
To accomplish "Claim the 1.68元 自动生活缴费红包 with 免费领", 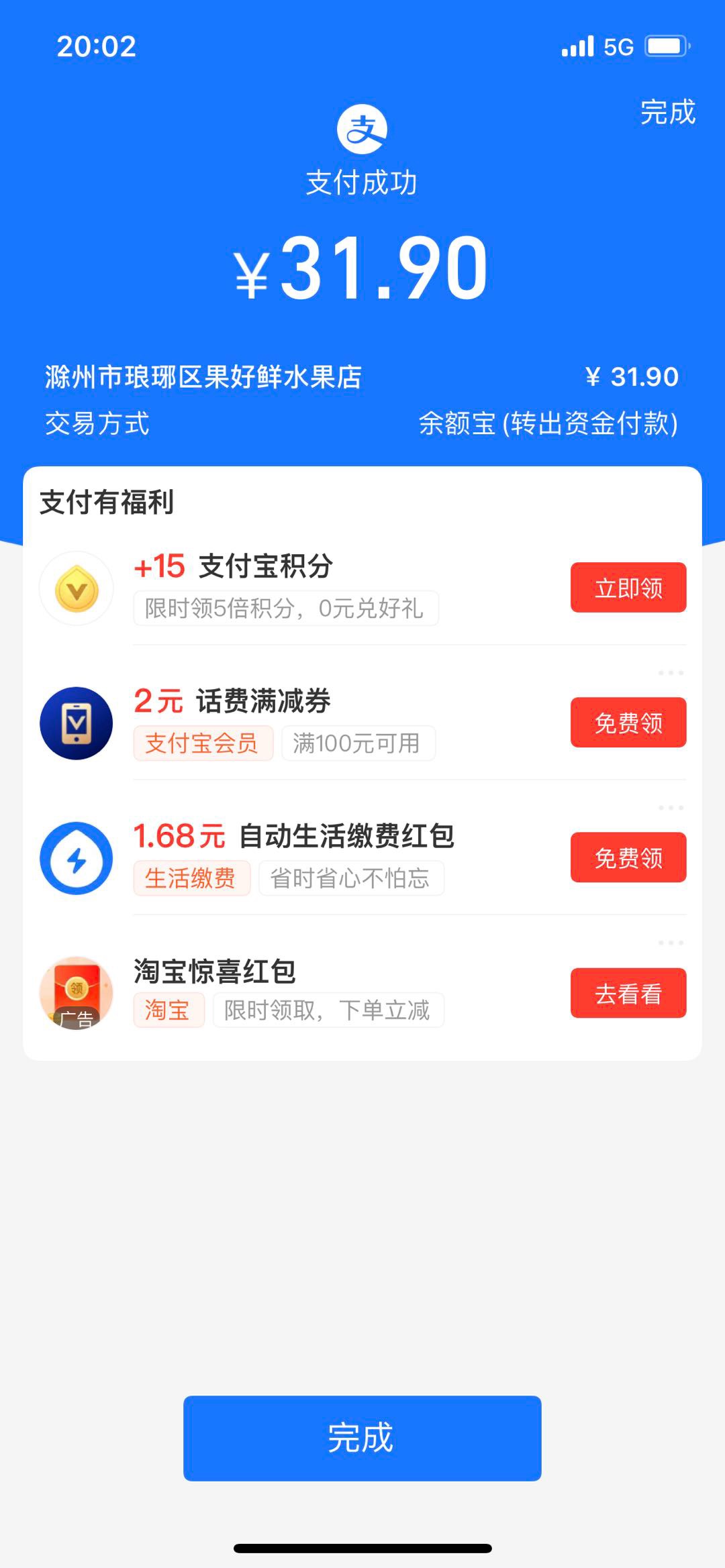I will [628, 857].
